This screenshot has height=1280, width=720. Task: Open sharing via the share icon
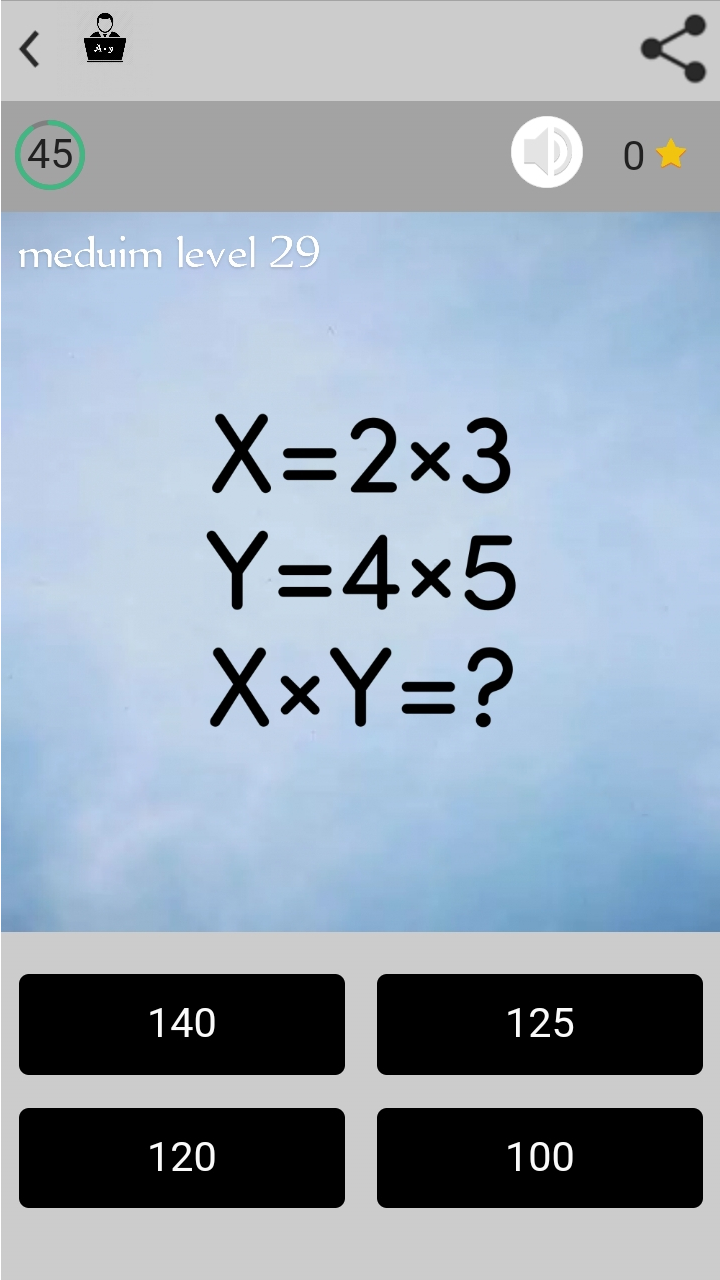[674, 50]
